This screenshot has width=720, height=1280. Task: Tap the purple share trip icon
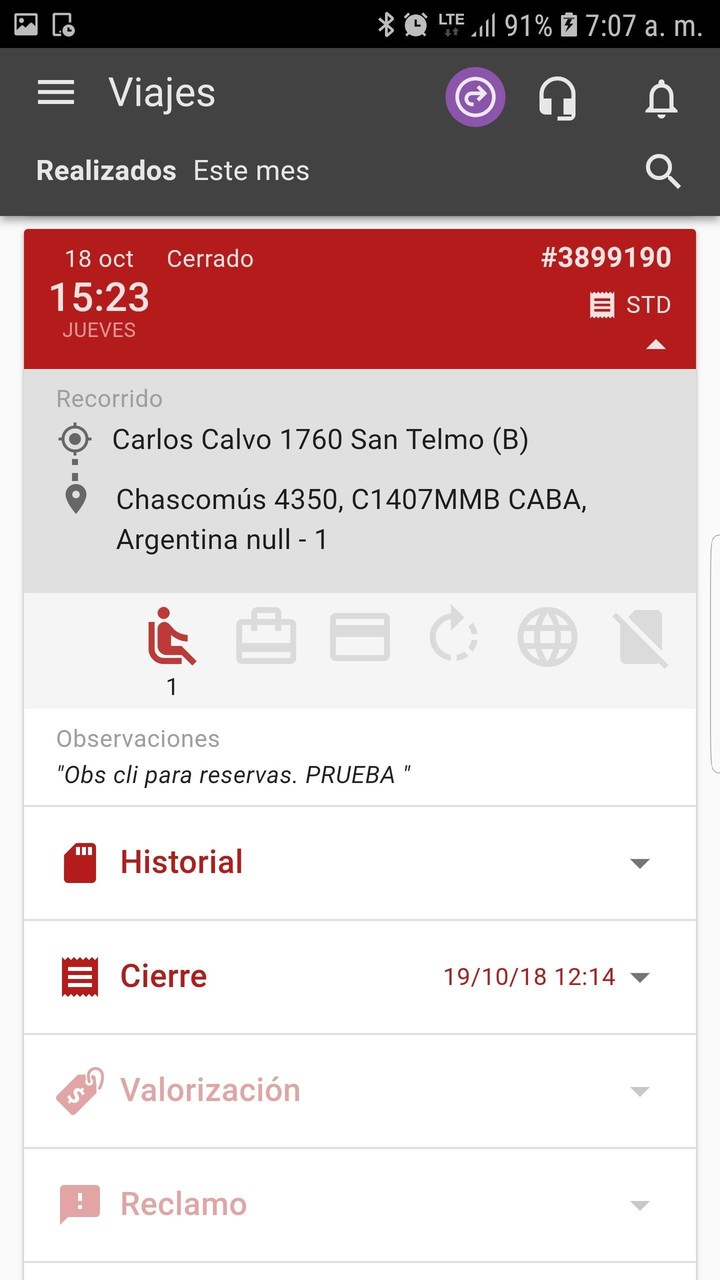click(x=475, y=98)
